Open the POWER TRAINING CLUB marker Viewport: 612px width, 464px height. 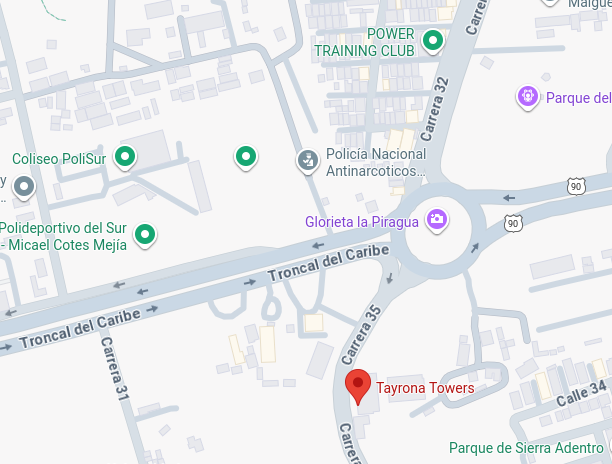(433, 41)
